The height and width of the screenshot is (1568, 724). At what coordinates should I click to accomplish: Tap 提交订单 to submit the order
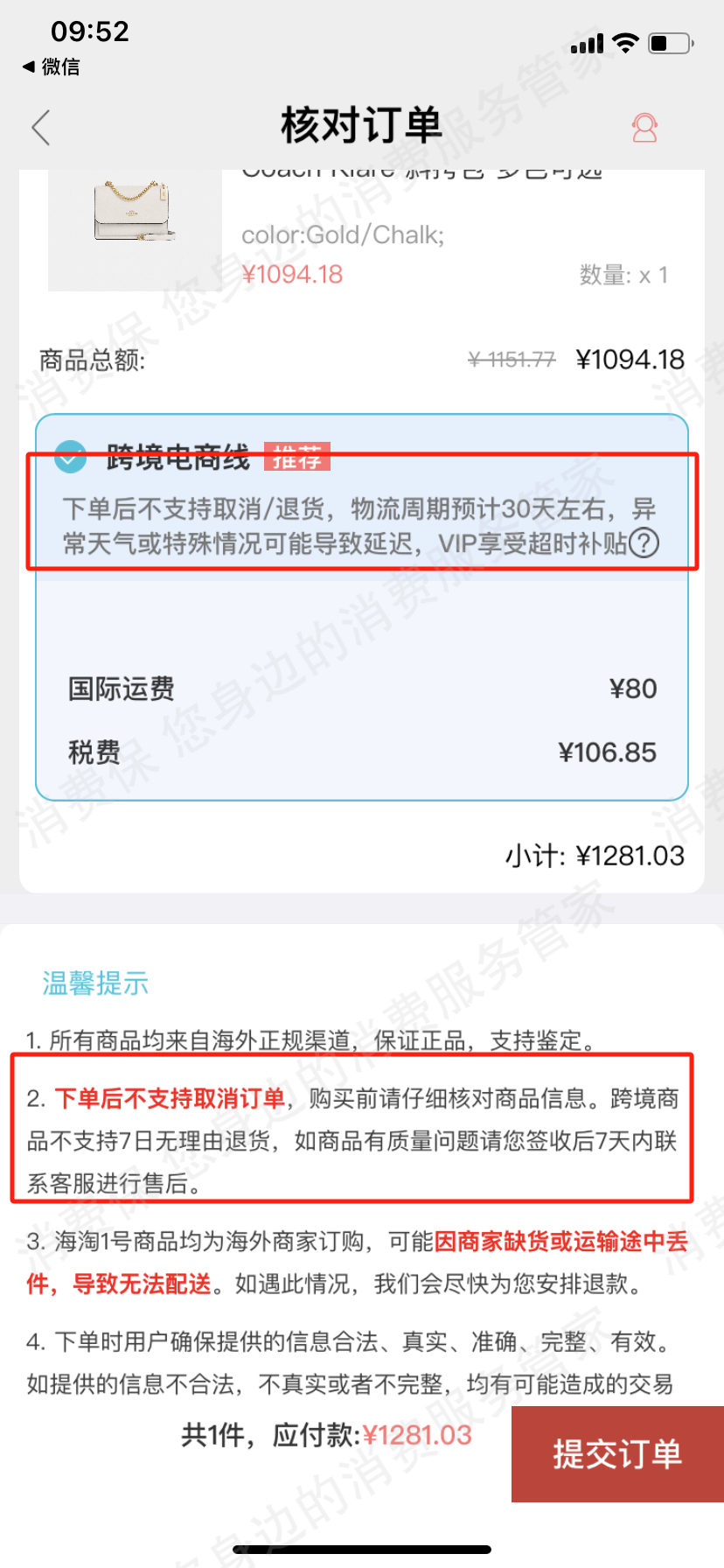(x=617, y=1453)
